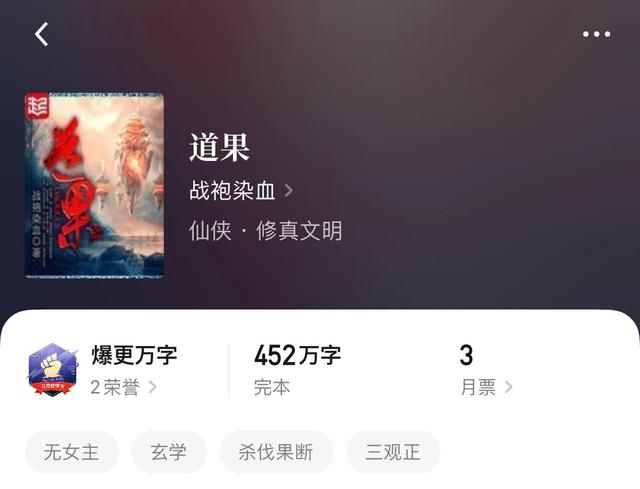
Task: Open the 月票 monthly tickets page
Action: (486, 387)
